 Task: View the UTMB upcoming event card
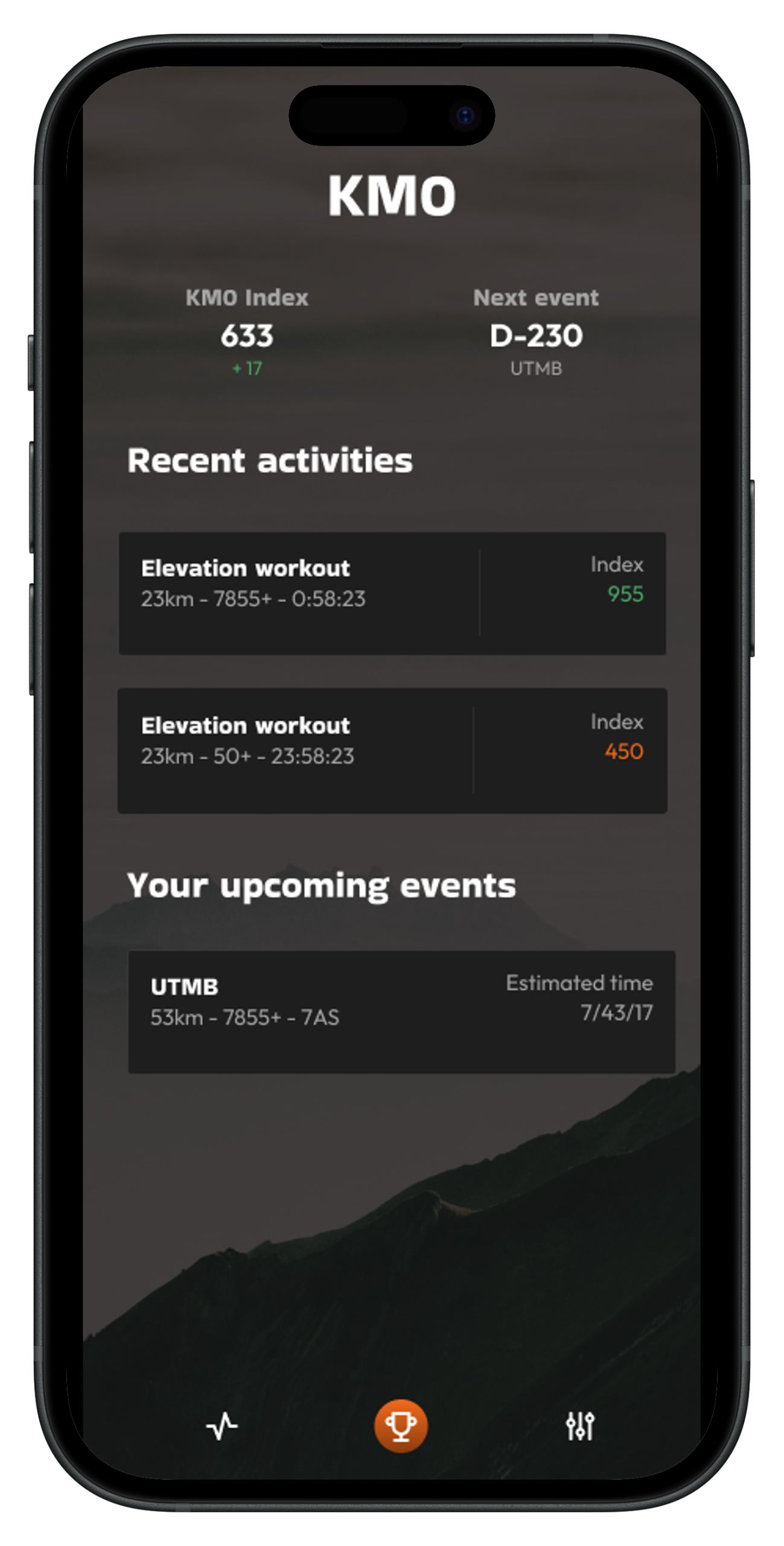tap(401, 1012)
